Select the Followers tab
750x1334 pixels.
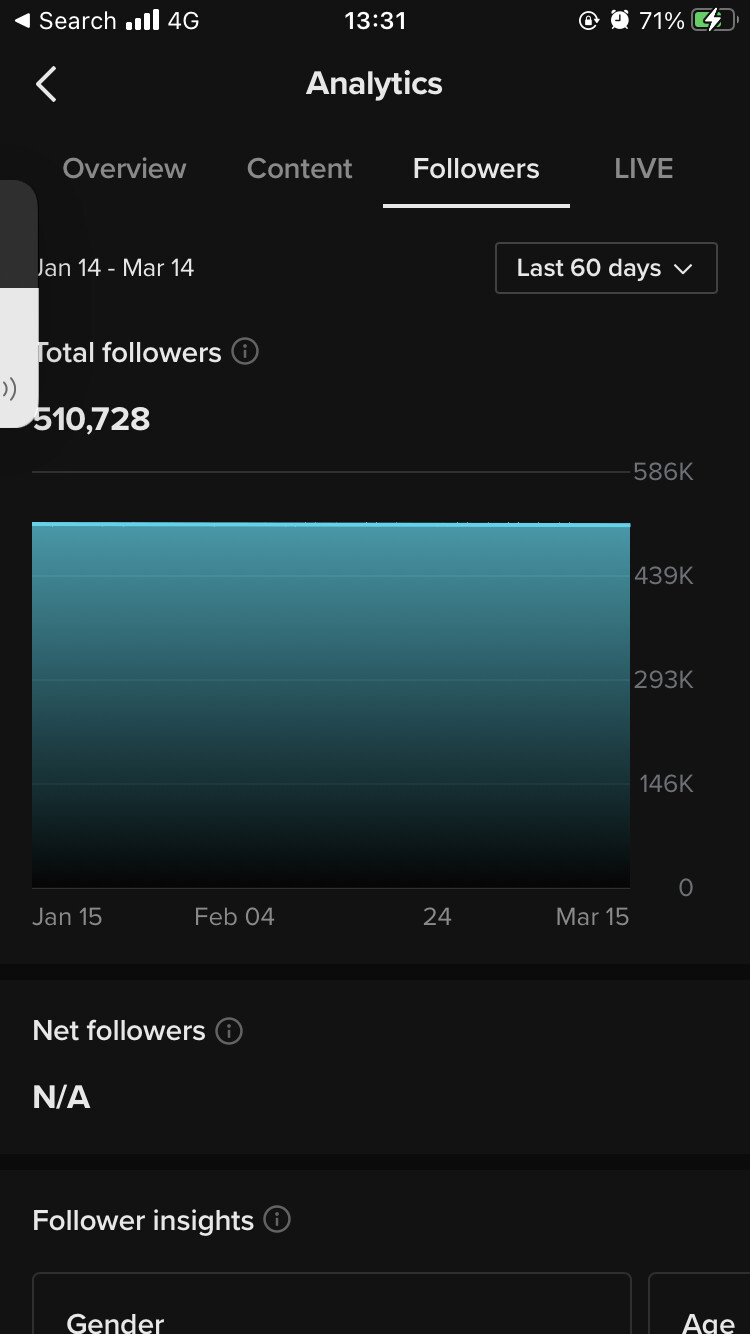(476, 169)
